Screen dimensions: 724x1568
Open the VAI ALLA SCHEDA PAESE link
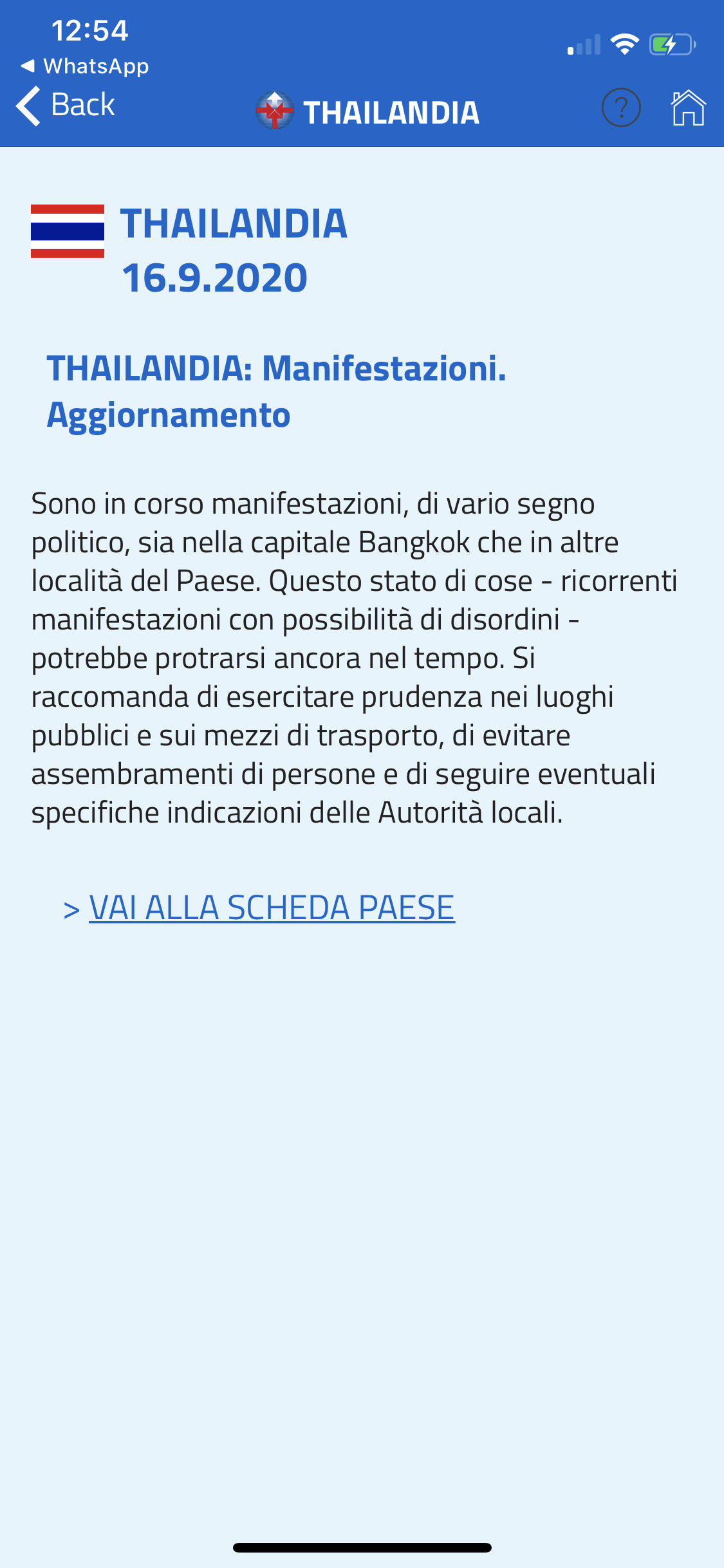click(x=271, y=908)
